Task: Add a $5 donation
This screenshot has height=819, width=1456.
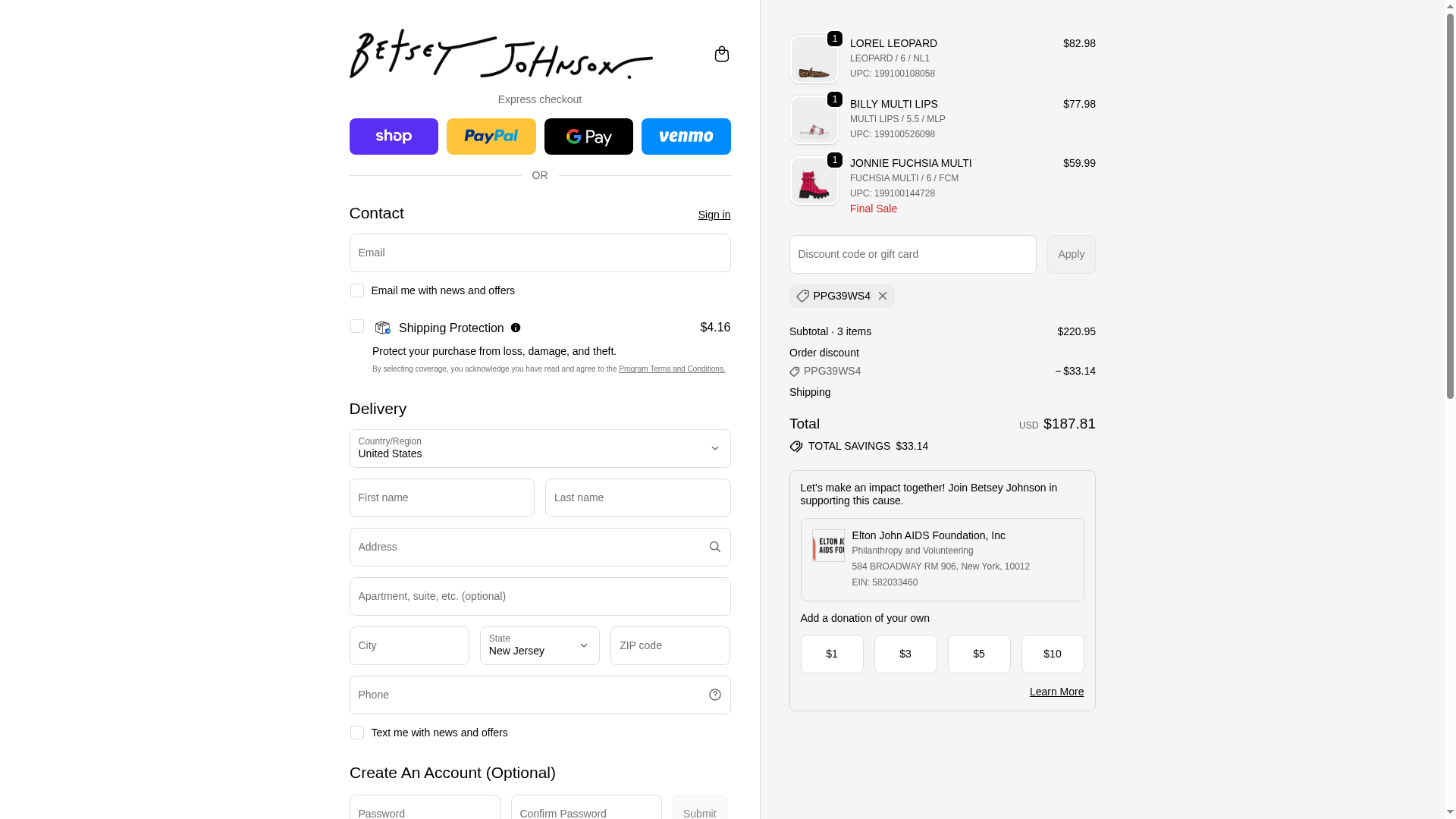Action: [978, 654]
